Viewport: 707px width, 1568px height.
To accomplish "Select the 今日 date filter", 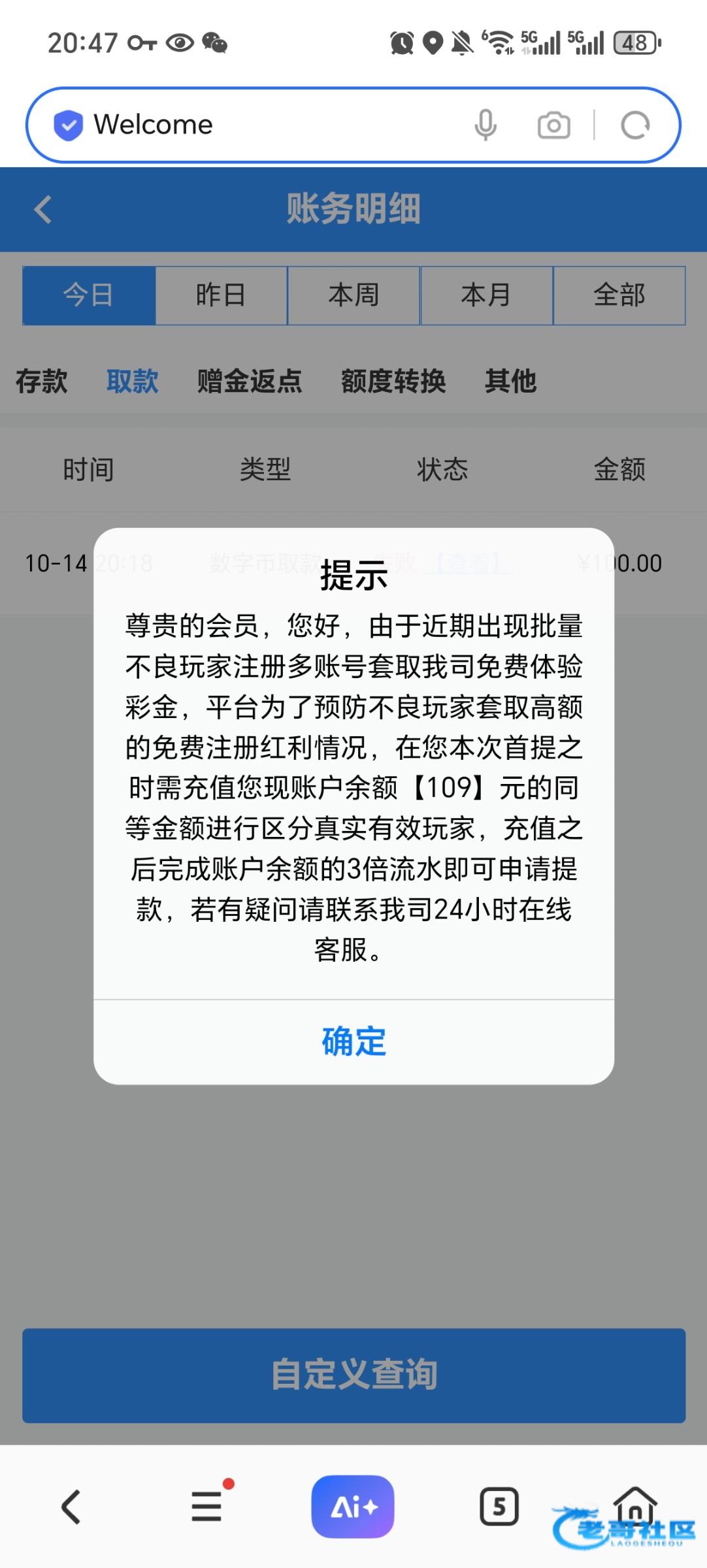I will click(x=89, y=295).
